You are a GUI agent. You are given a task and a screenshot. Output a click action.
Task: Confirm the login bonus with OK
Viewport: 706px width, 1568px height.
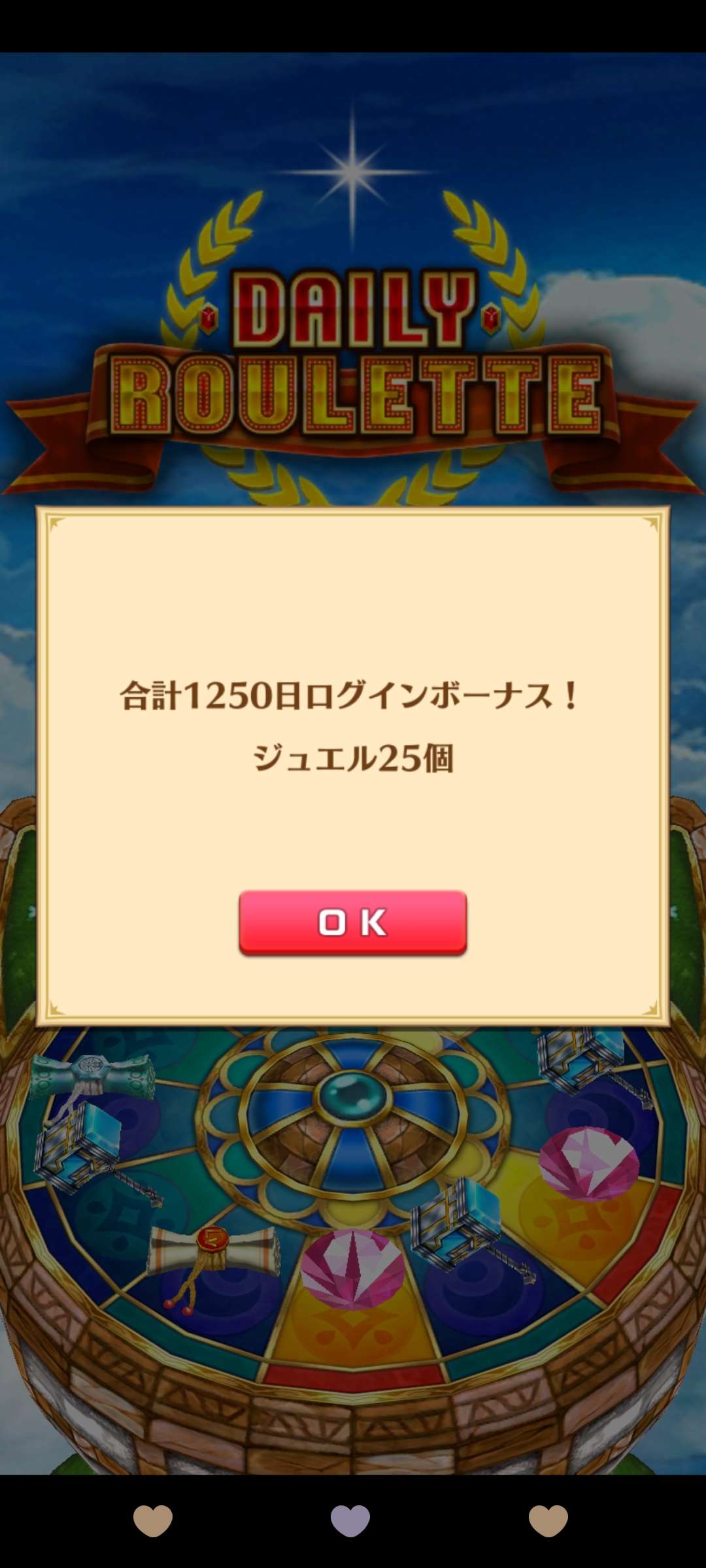click(x=352, y=923)
